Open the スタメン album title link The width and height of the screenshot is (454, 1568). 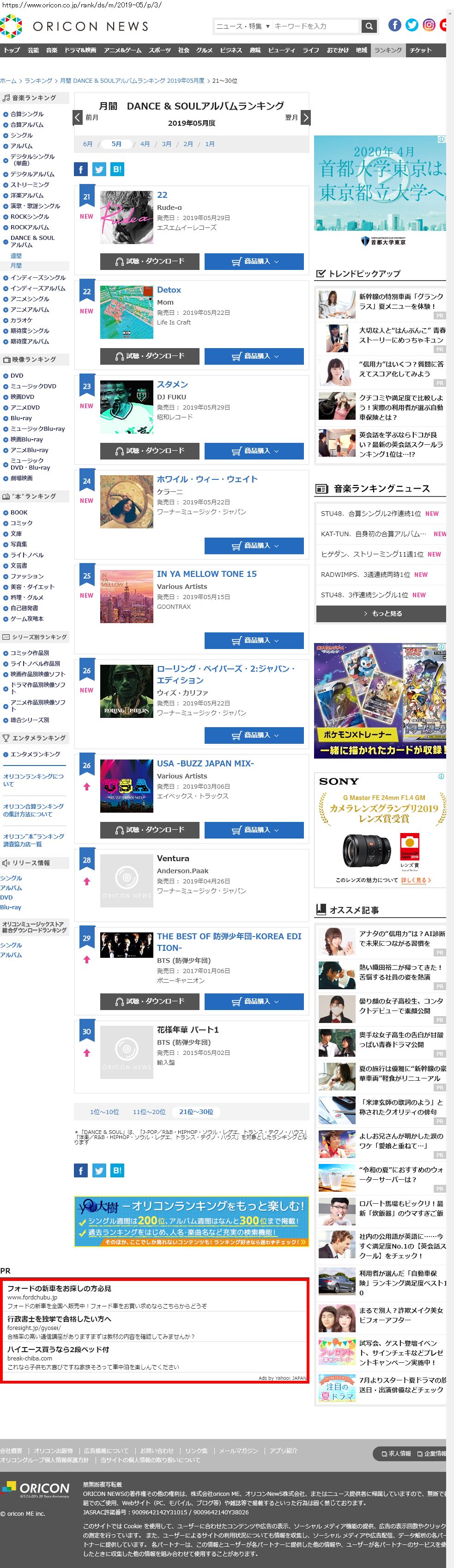(172, 385)
